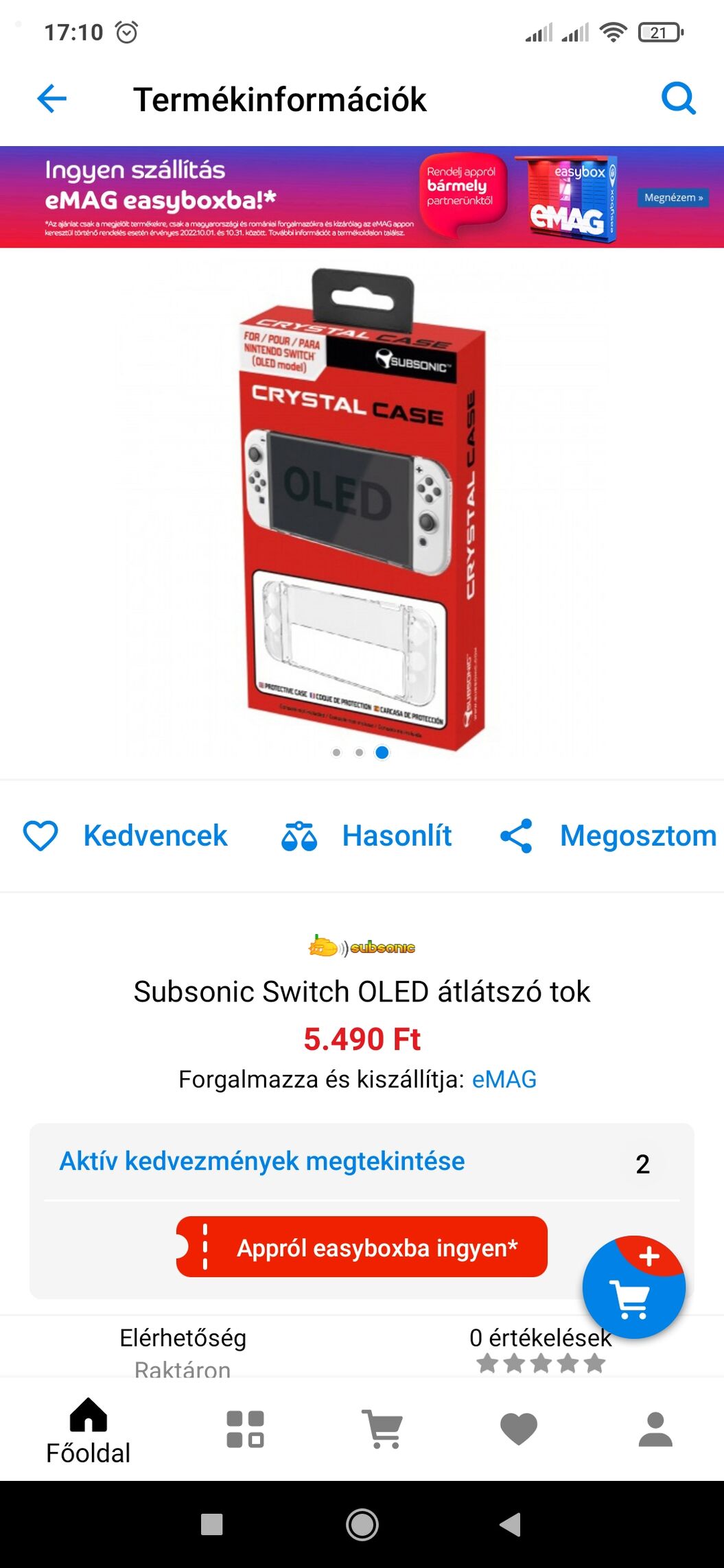The height and width of the screenshot is (1568, 724).
Task: Tap the system home button
Action: [x=362, y=1525]
